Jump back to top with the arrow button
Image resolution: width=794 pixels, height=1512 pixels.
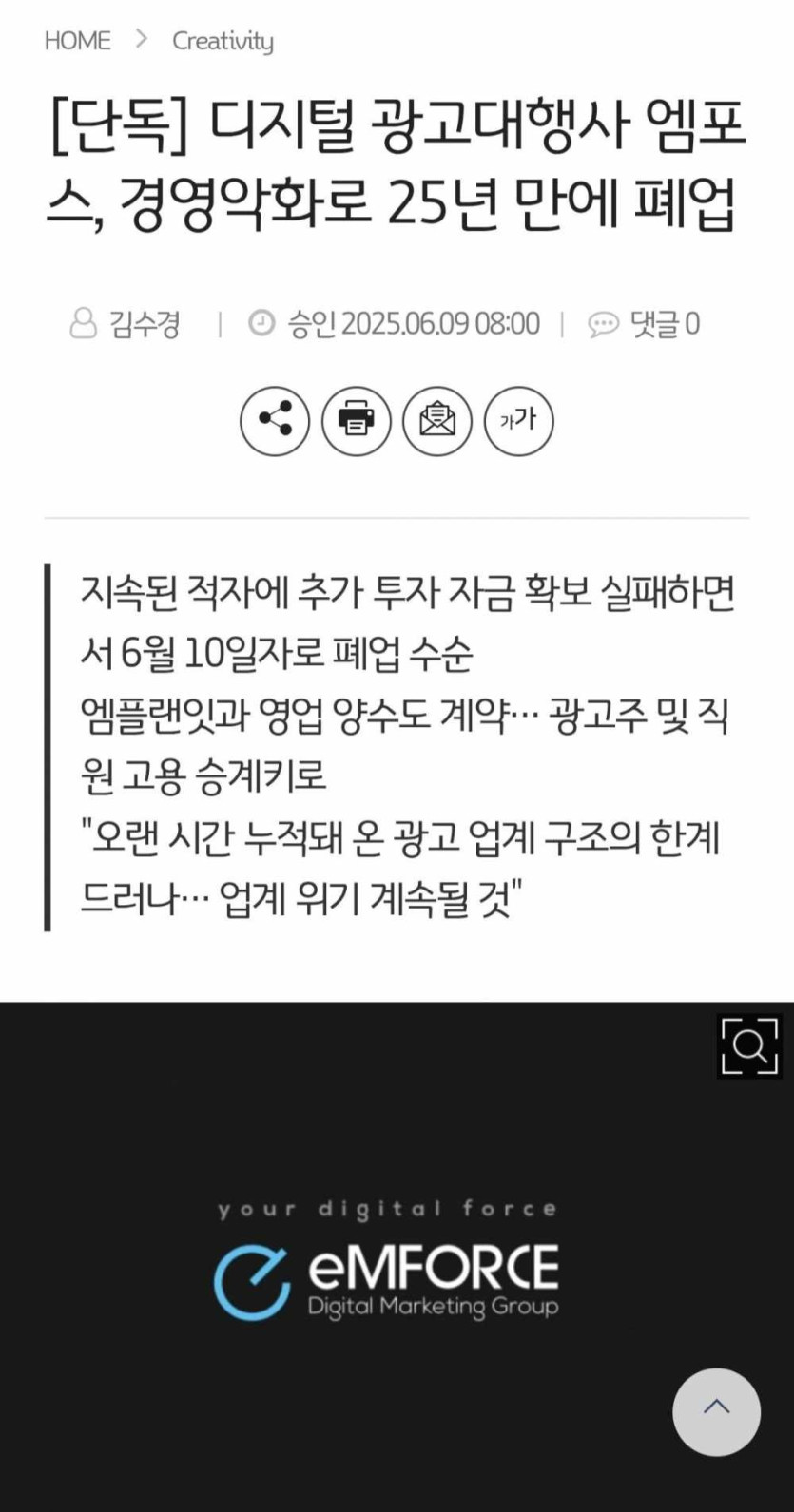716,1411
